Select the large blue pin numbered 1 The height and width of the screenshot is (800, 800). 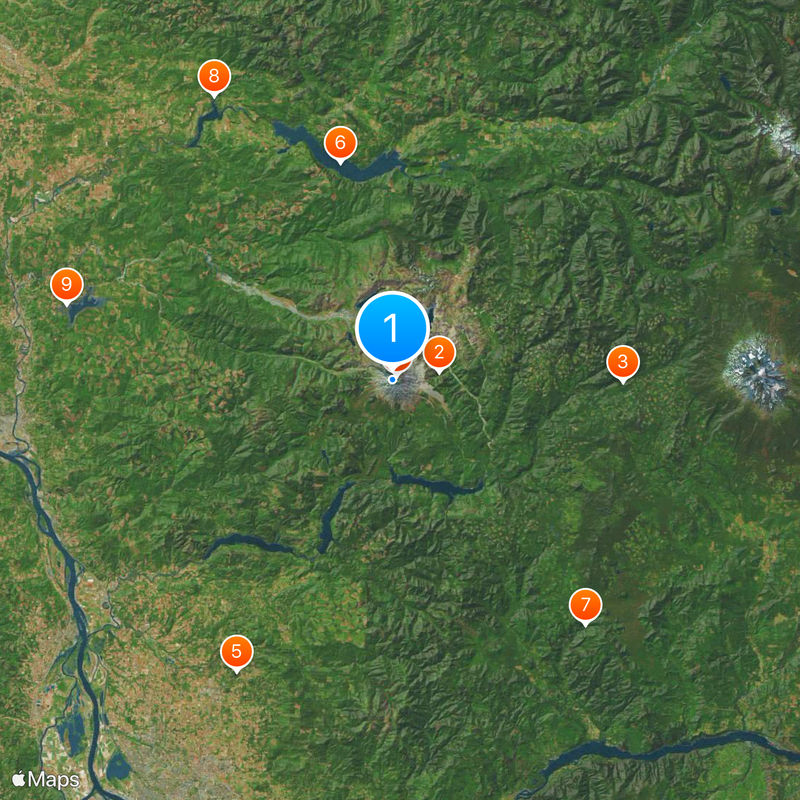(x=392, y=328)
